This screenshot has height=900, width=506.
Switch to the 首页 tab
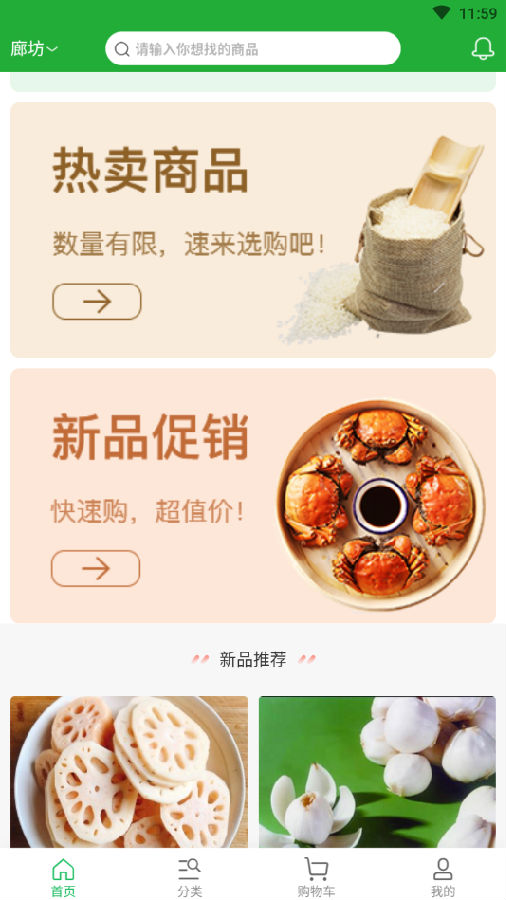coord(63,876)
